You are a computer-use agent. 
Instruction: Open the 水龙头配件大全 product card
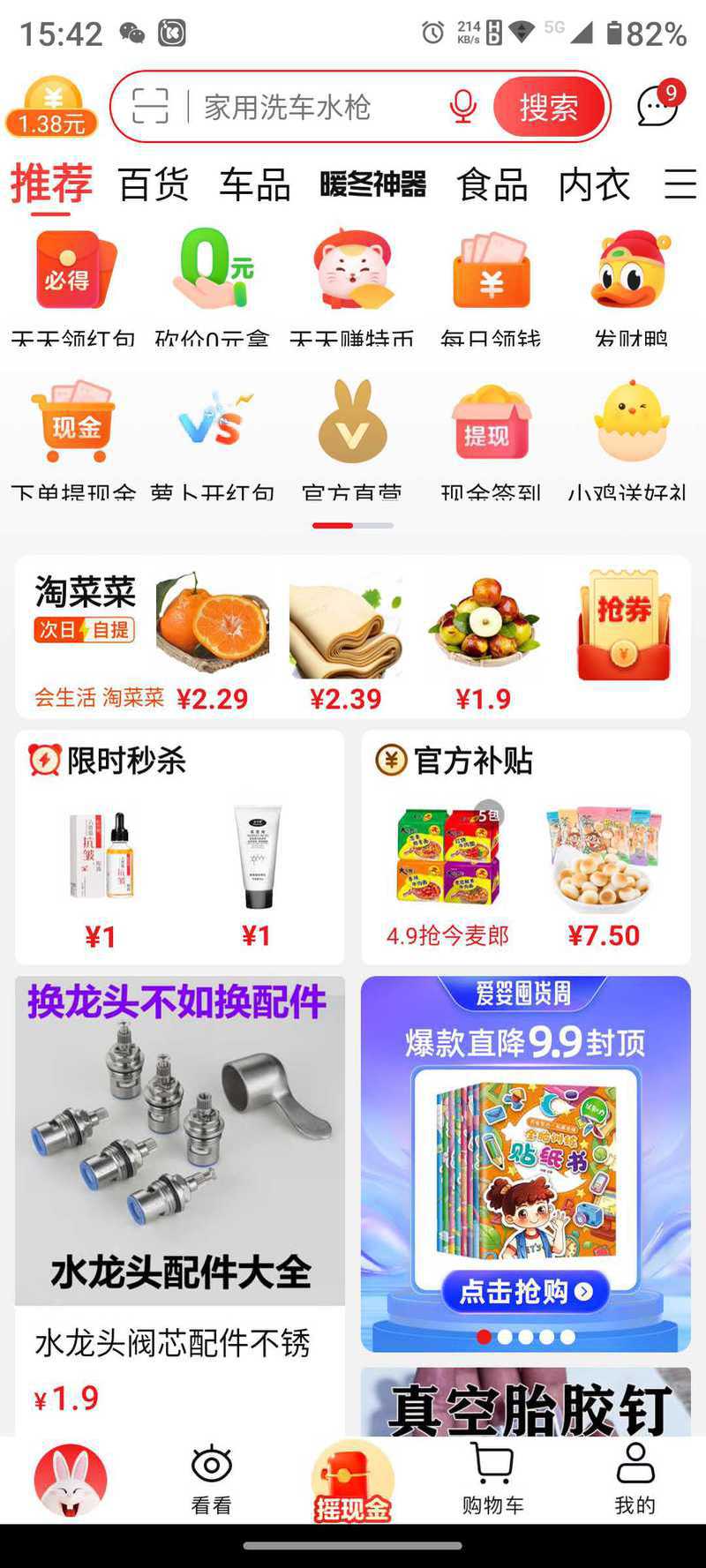coord(179,1205)
